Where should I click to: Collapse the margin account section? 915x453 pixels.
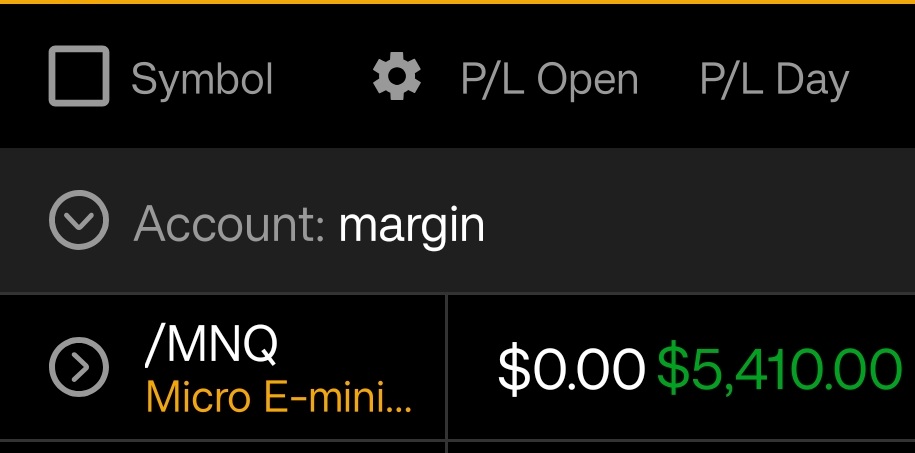click(x=79, y=220)
